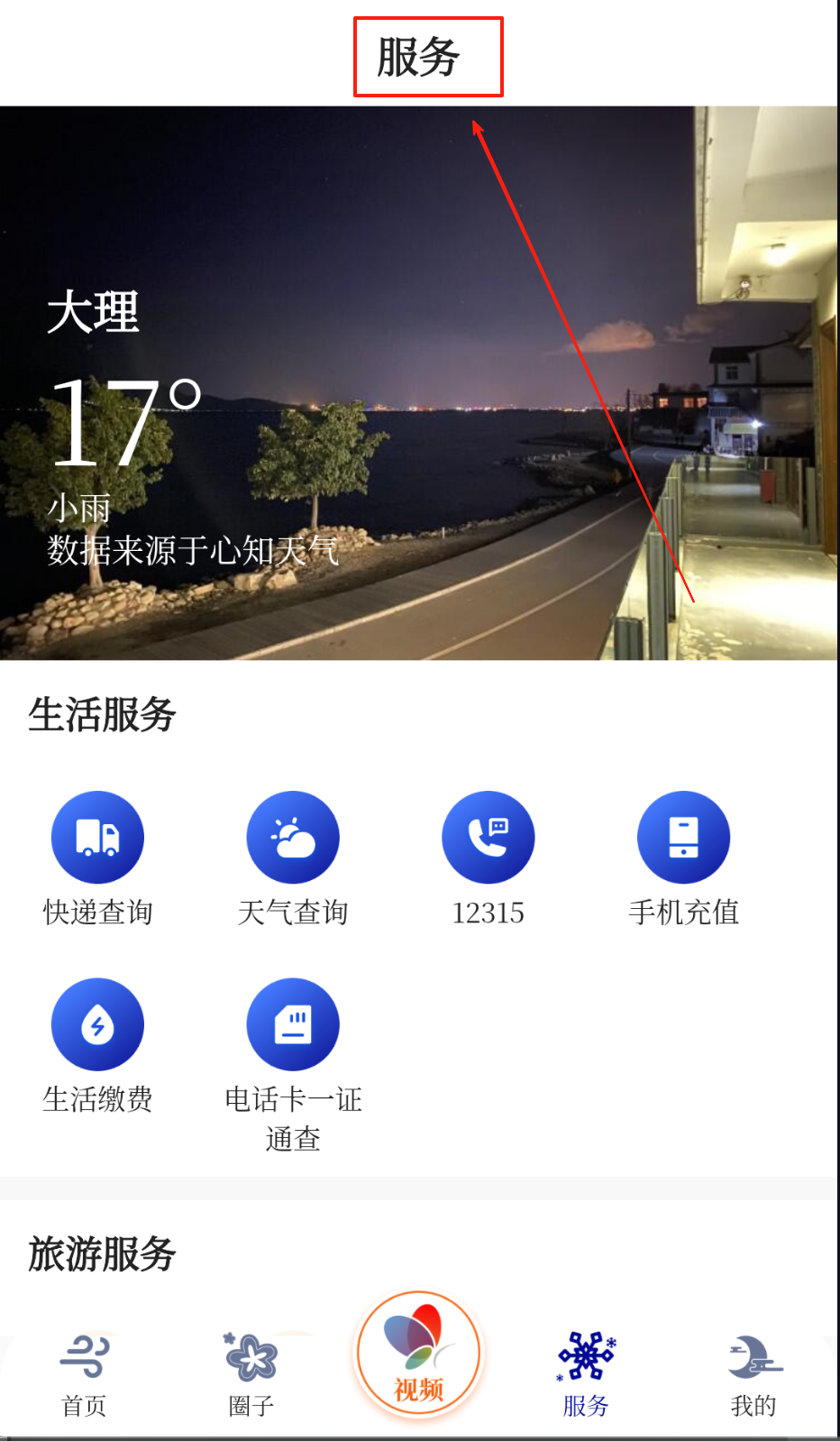Switch to the 首页 home tab
This screenshot has height=1441, width=840.
pyautogui.click(x=84, y=1373)
